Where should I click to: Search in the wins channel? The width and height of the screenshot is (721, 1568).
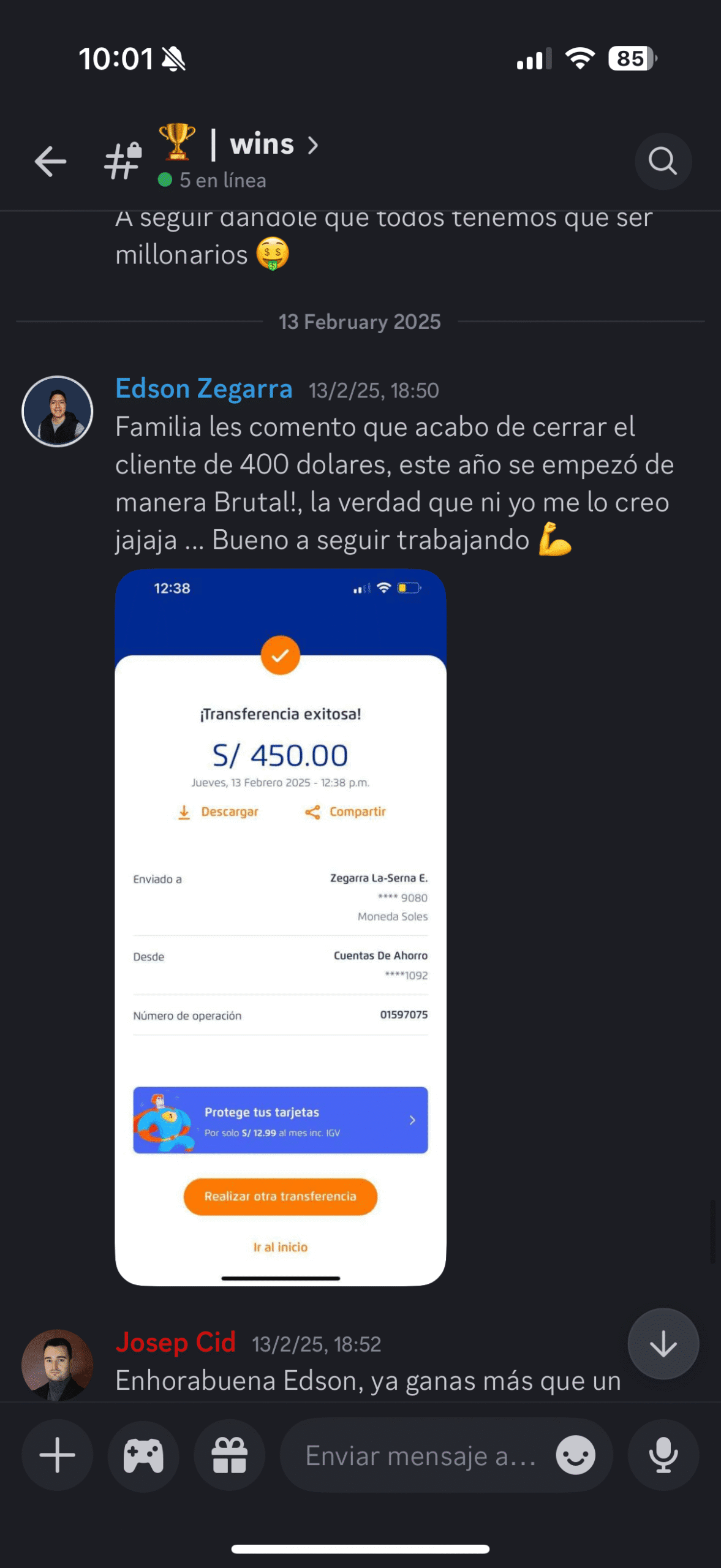coord(663,162)
